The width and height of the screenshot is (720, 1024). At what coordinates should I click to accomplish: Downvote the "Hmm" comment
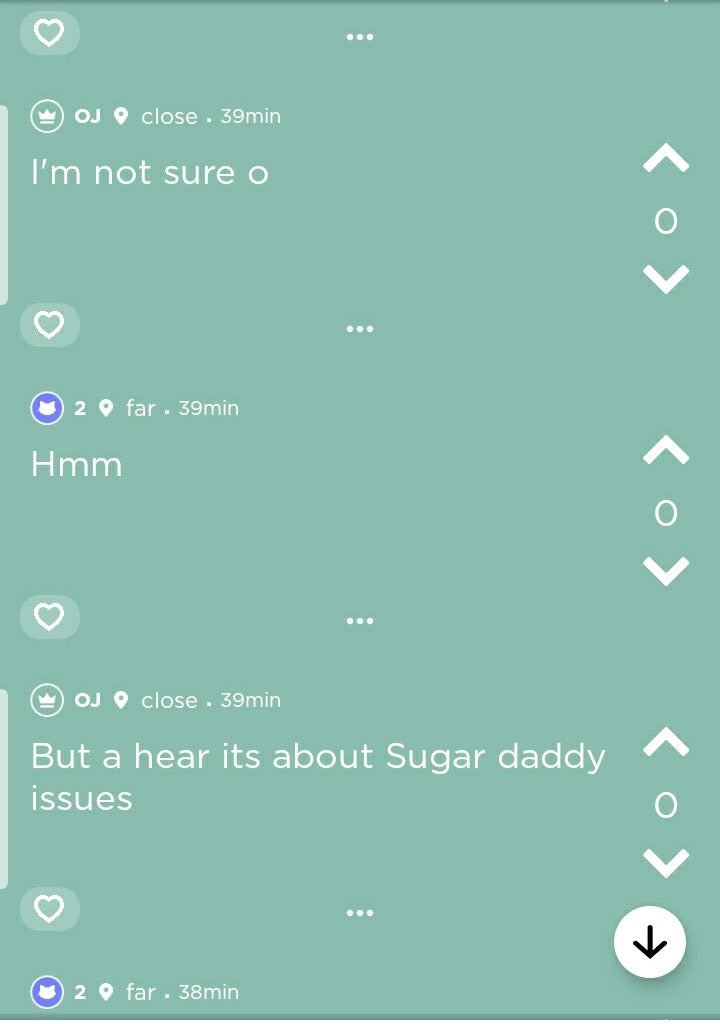(666, 570)
